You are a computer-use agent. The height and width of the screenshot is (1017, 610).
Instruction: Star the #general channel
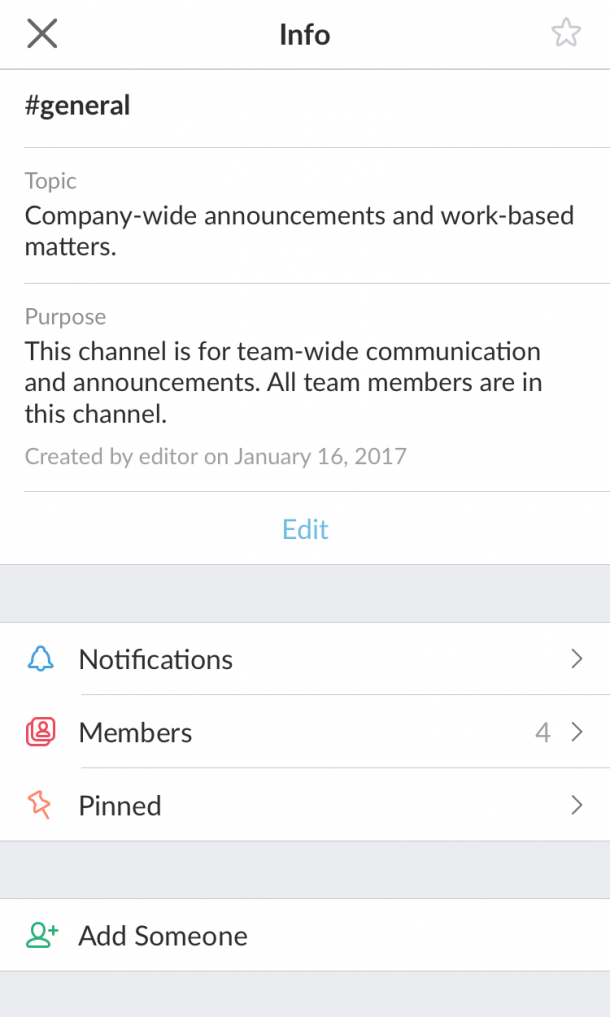pos(566,32)
